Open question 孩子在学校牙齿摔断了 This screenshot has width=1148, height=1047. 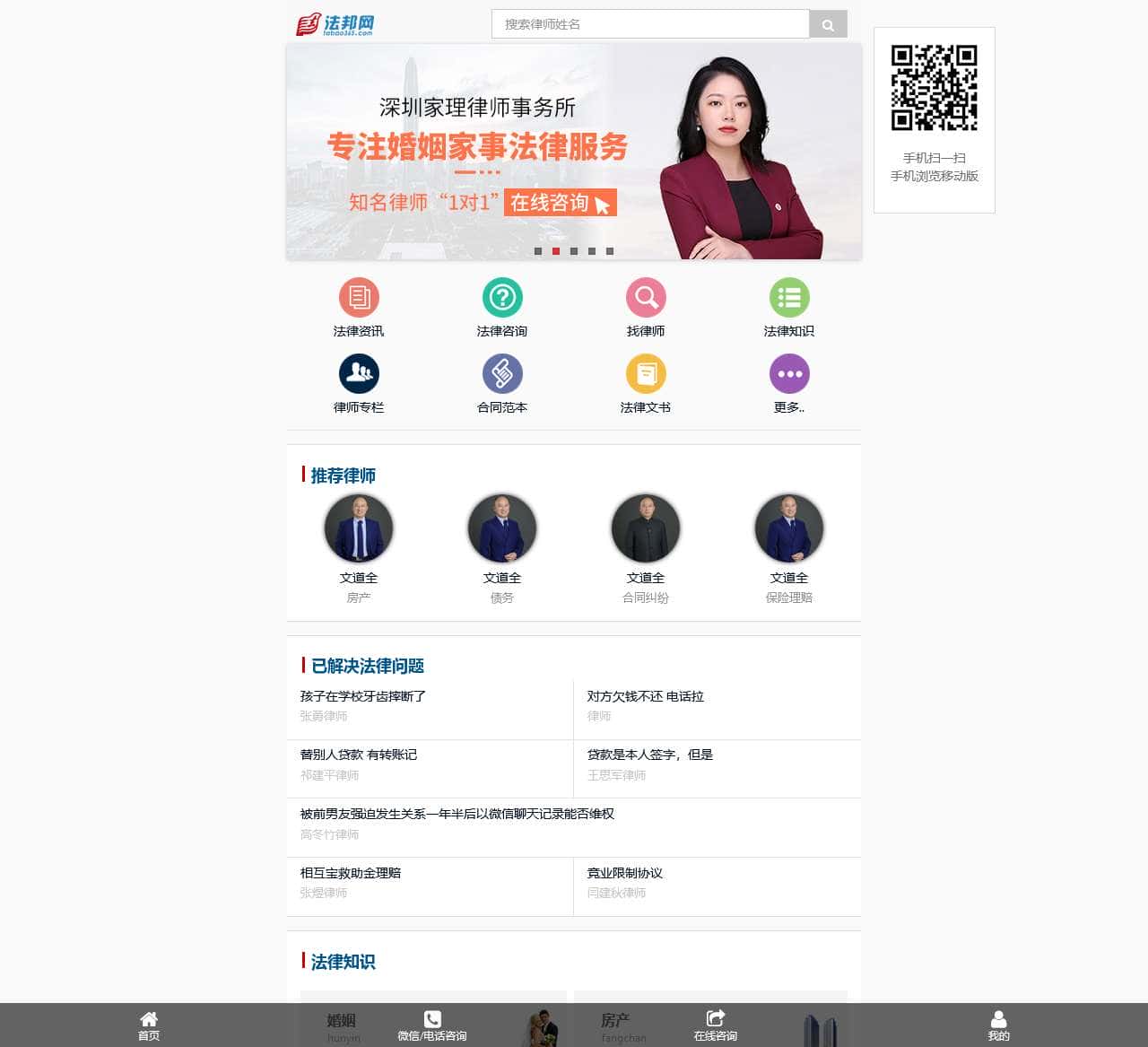pyautogui.click(x=363, y=696)
